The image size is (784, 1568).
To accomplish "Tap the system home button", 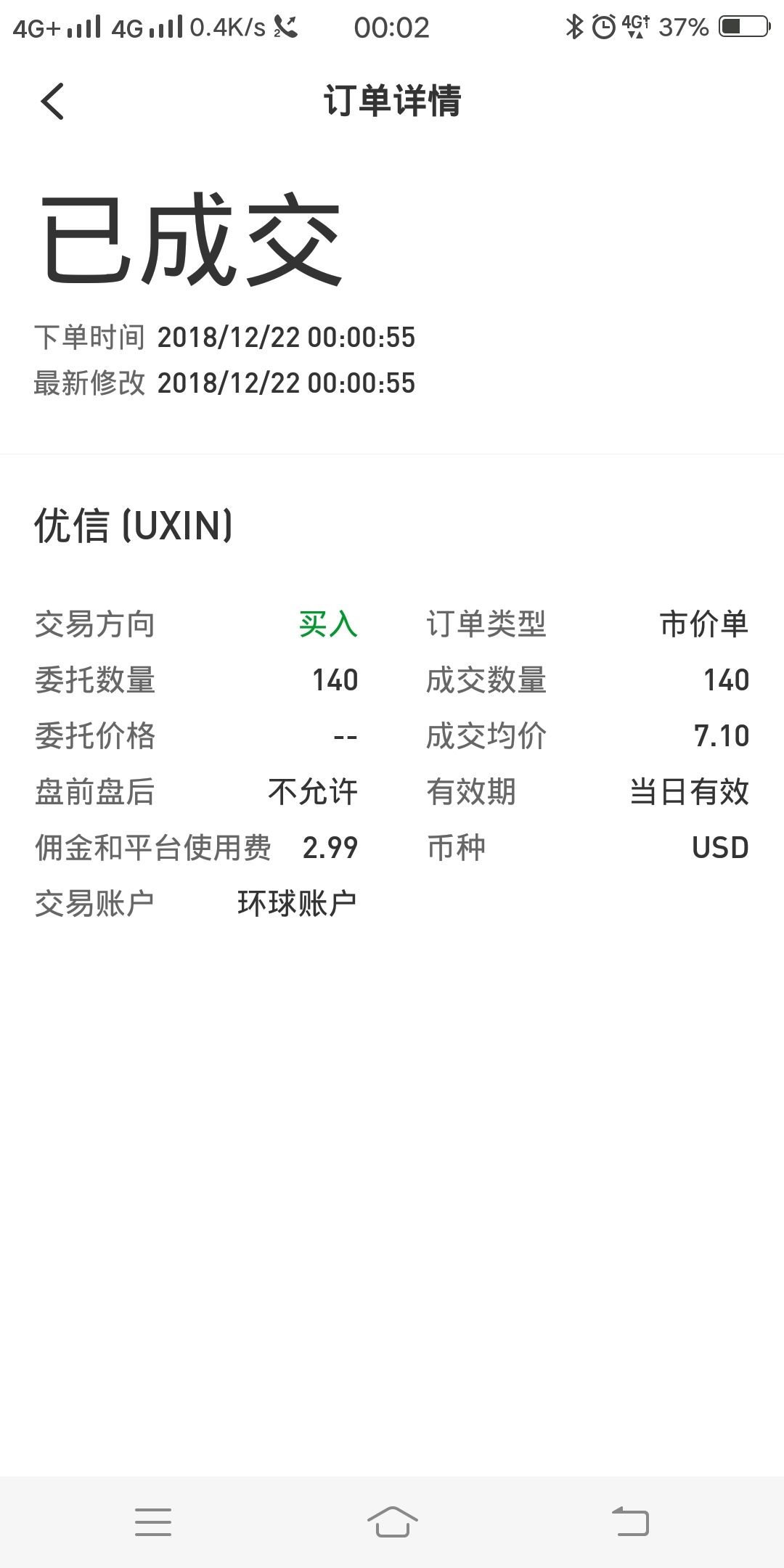I will click(x=392, y=1522).
